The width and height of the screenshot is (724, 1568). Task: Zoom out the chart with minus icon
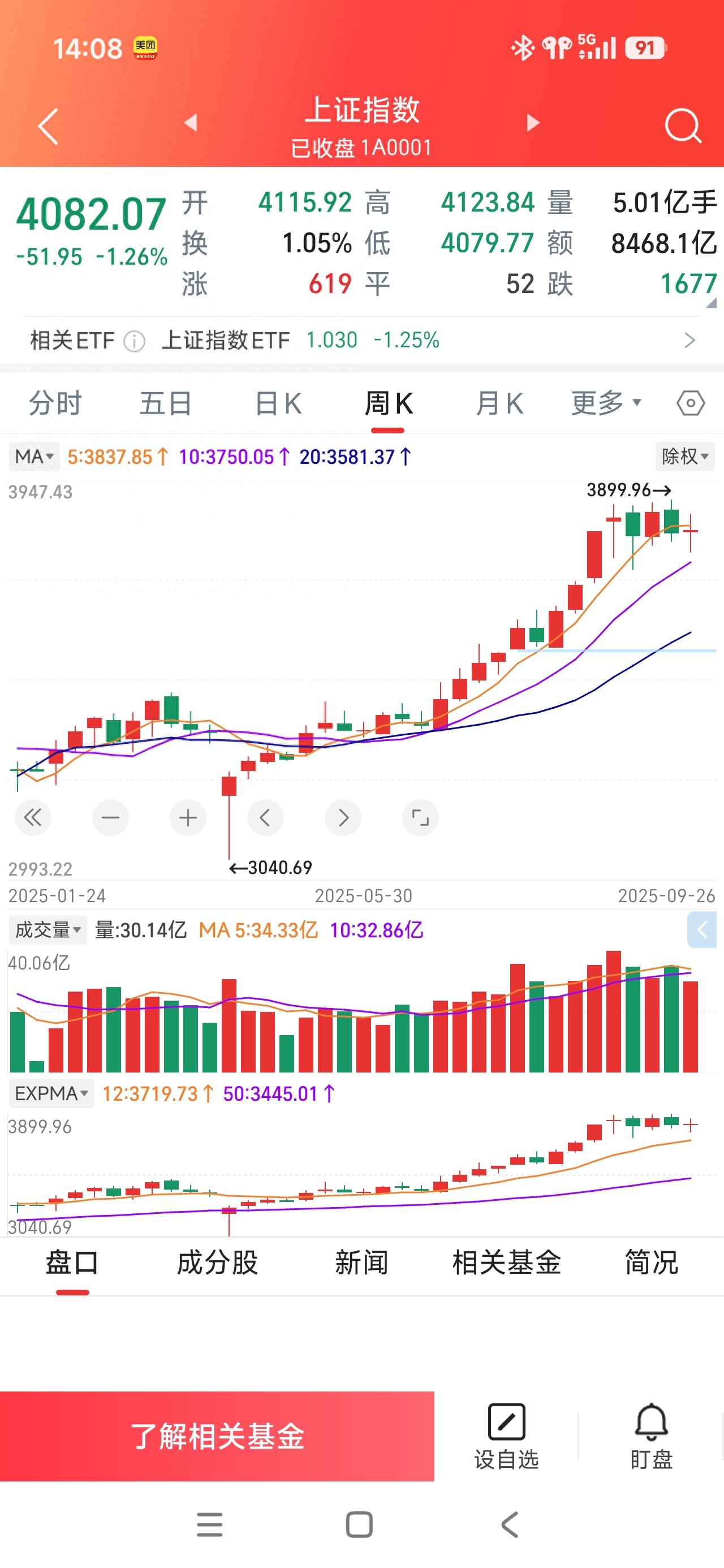[111, 818]
